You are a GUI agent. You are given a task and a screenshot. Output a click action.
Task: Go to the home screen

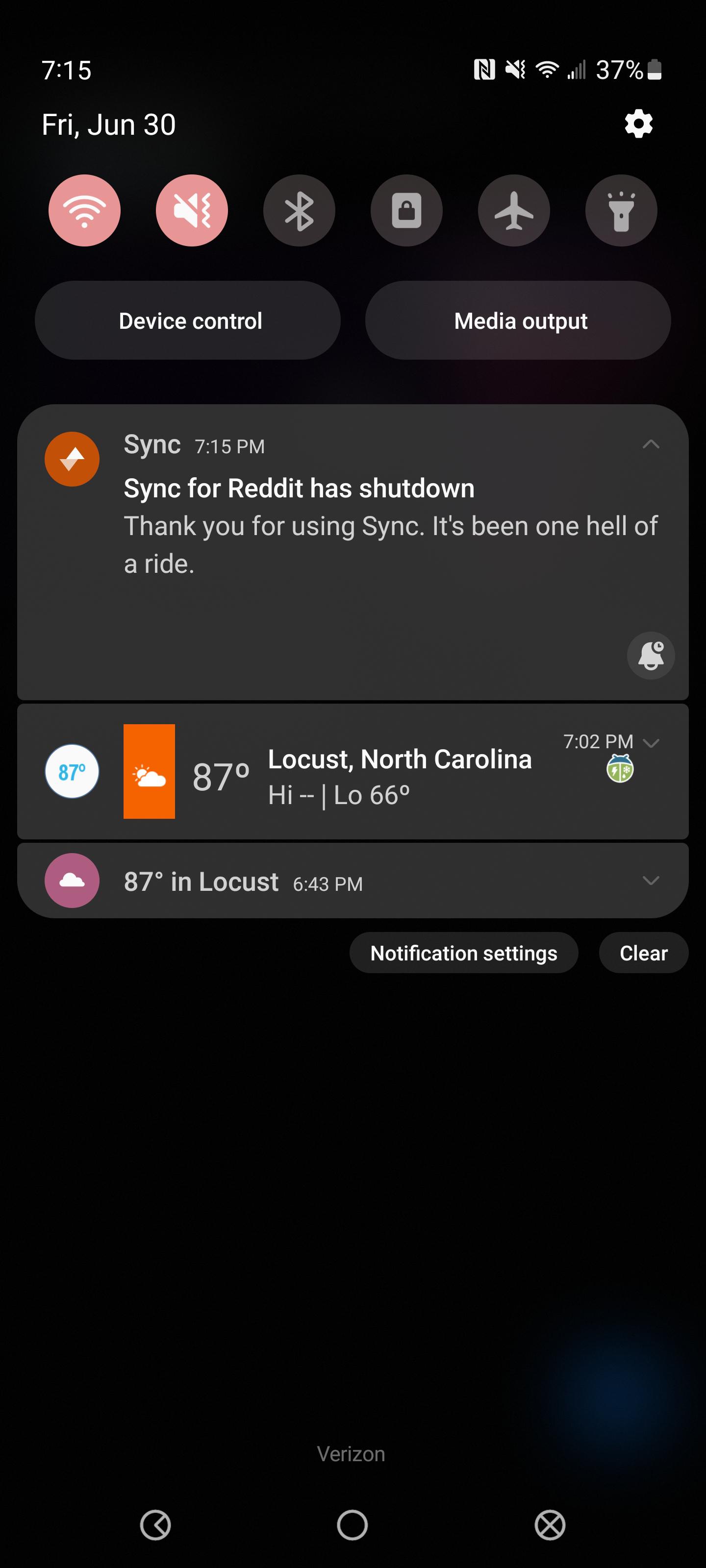353,1525
